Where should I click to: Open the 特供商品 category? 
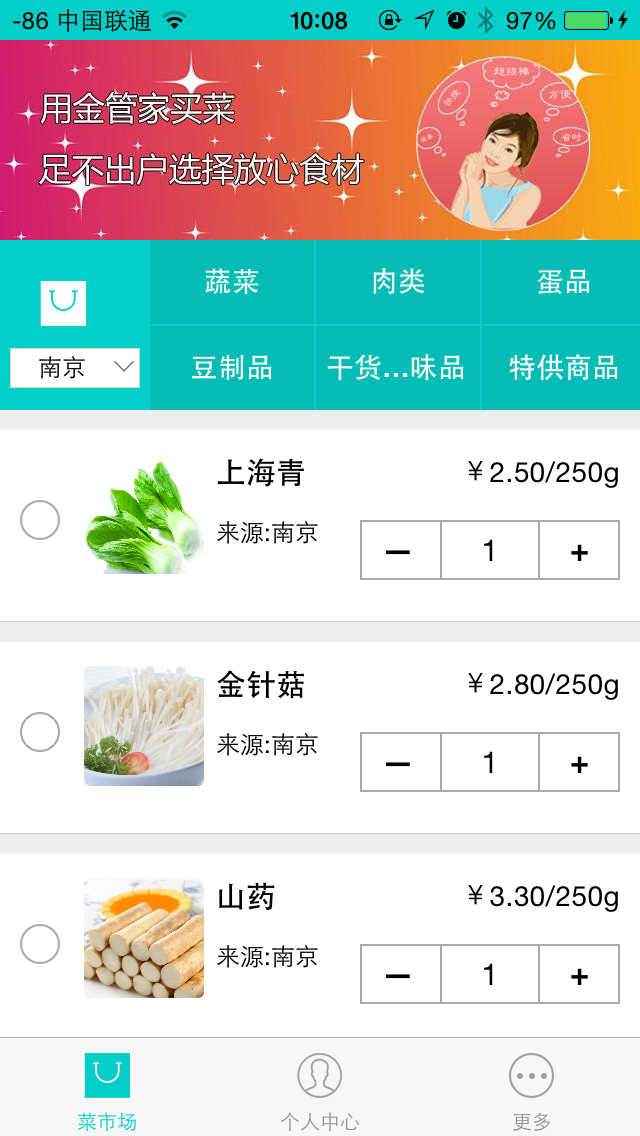click(x=562, y=367)
